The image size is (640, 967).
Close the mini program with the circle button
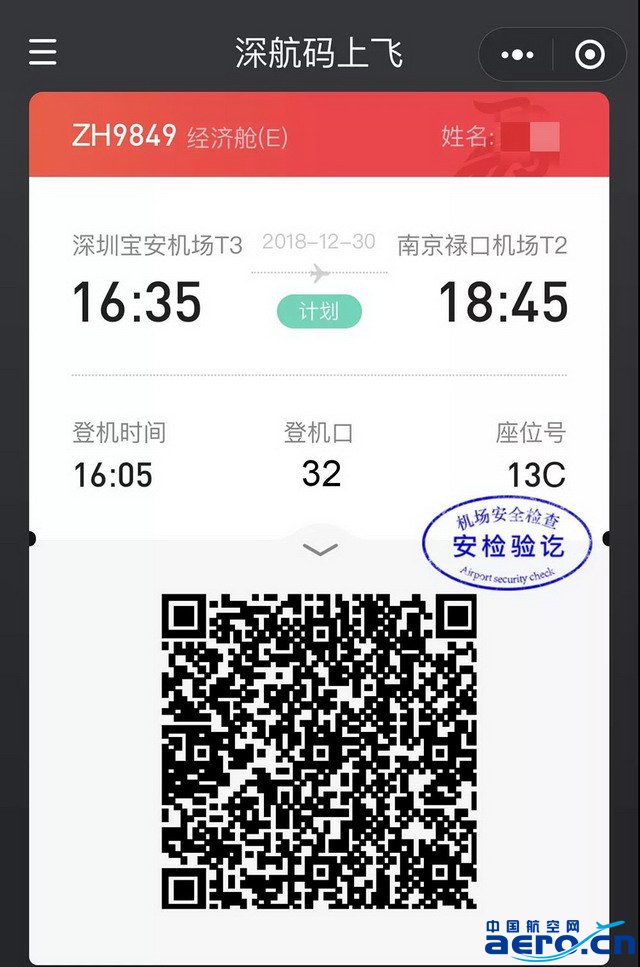(x=590, y=55)
